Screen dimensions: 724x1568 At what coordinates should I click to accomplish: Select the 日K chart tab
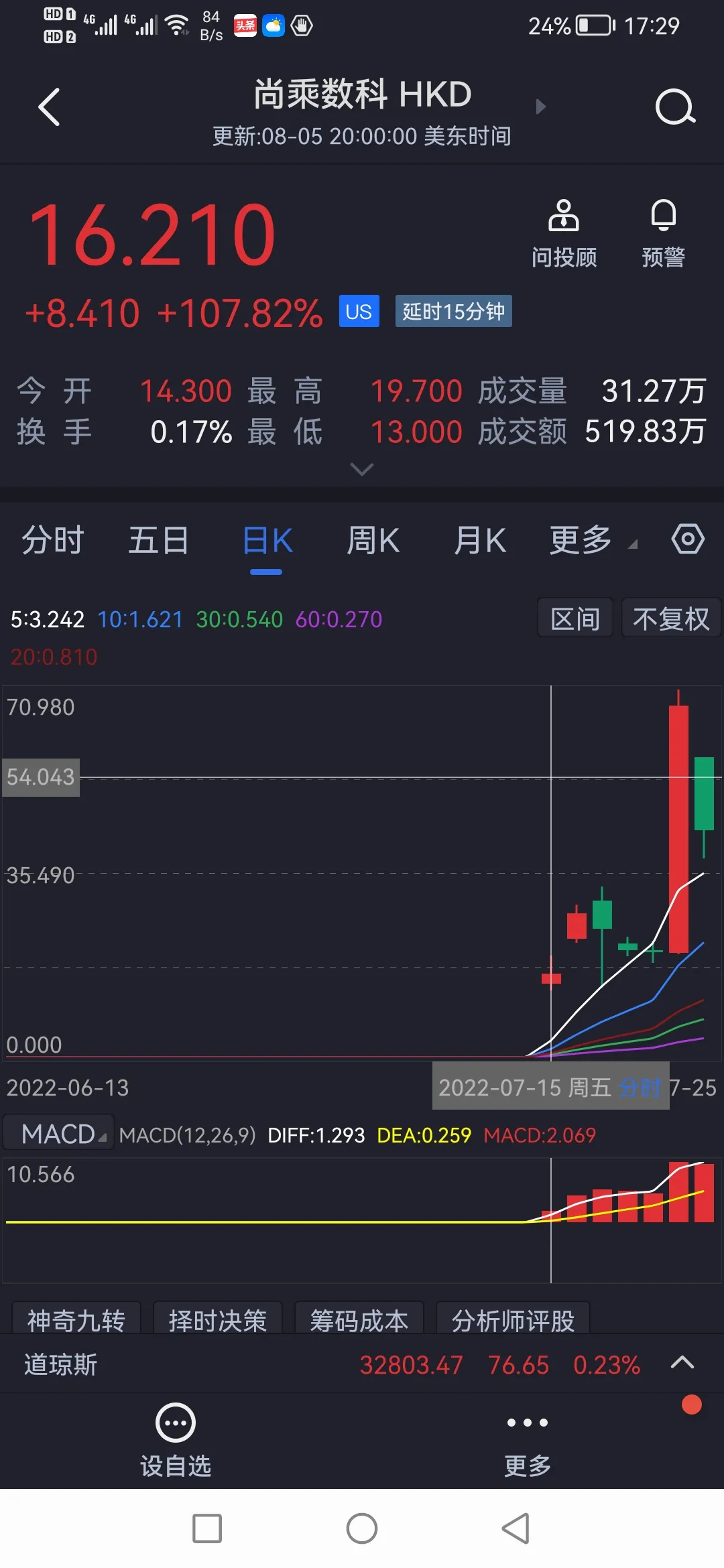[267, 541]
